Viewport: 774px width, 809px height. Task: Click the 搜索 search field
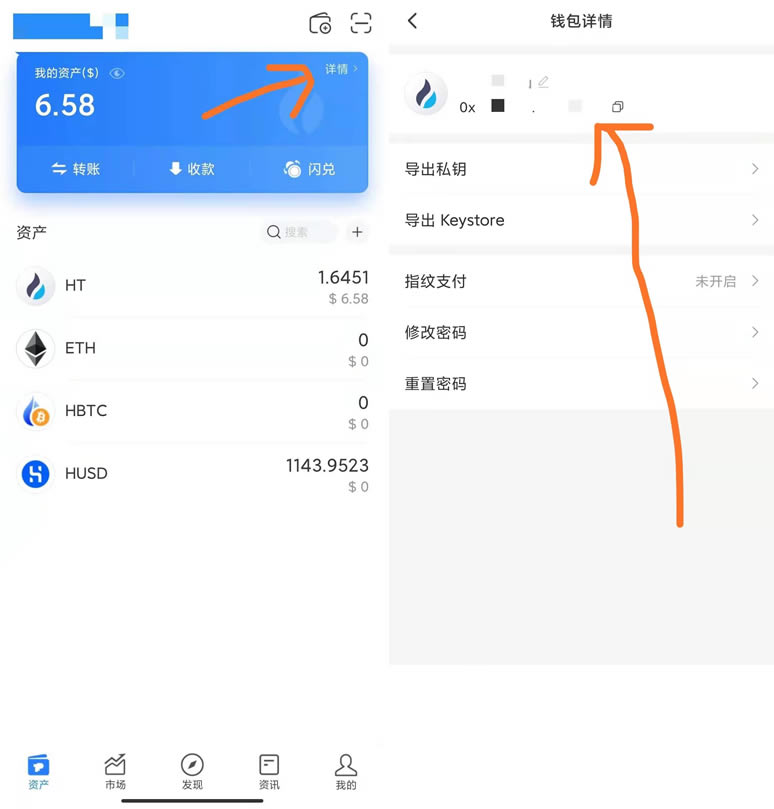click(298, 232)
